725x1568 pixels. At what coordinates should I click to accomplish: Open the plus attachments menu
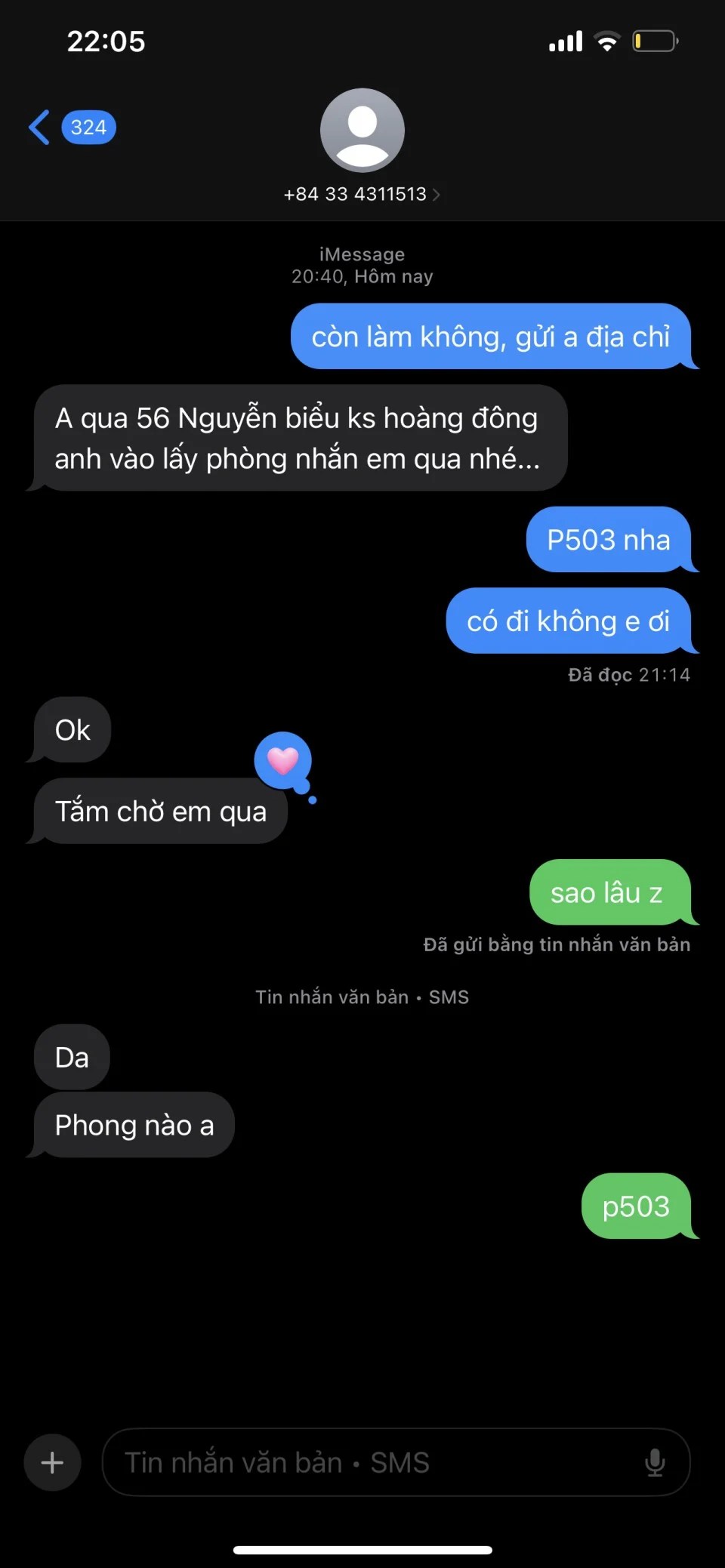click(52, 1462)
